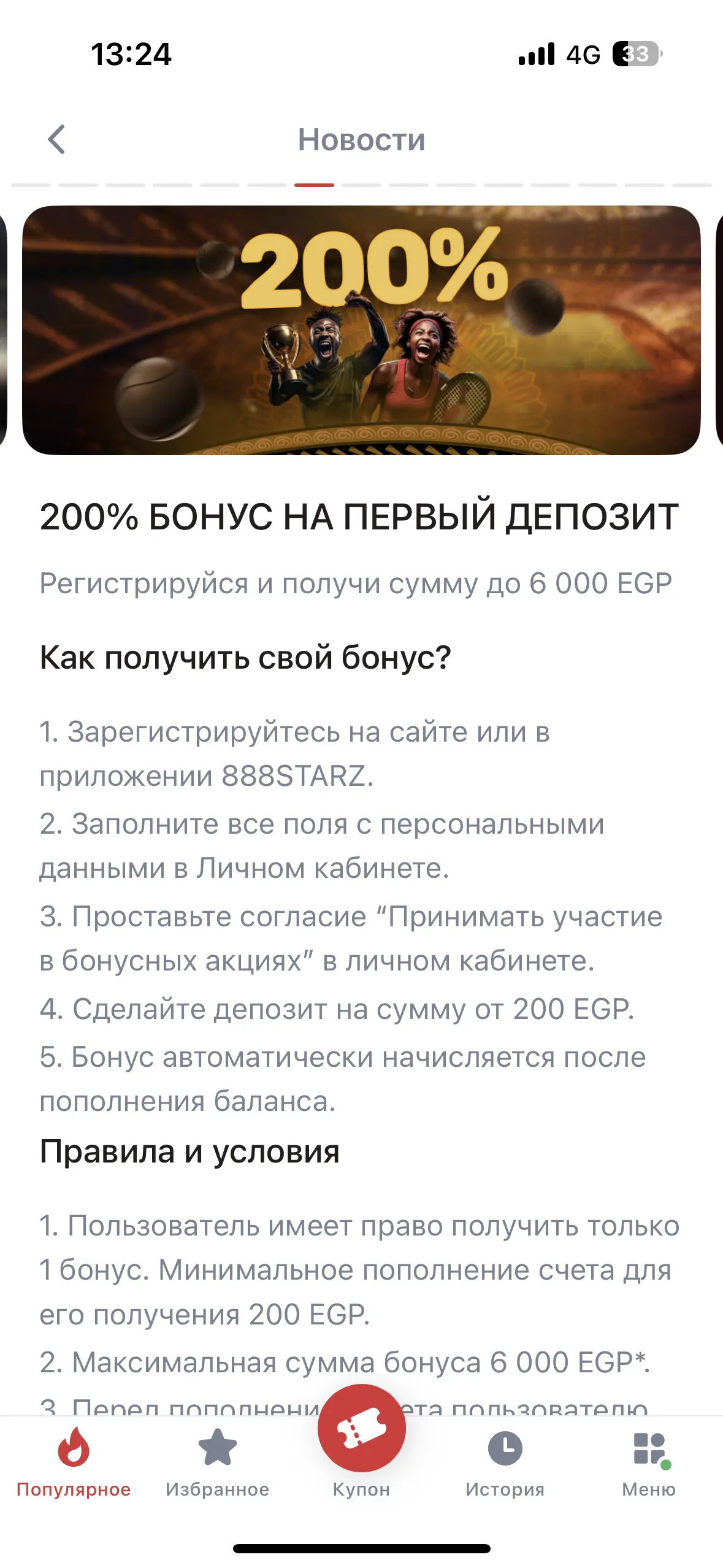The height and width of the screenshot is (1568, 723).
Task: Switch to the Популярное tab
Action: pos(73,1462)
